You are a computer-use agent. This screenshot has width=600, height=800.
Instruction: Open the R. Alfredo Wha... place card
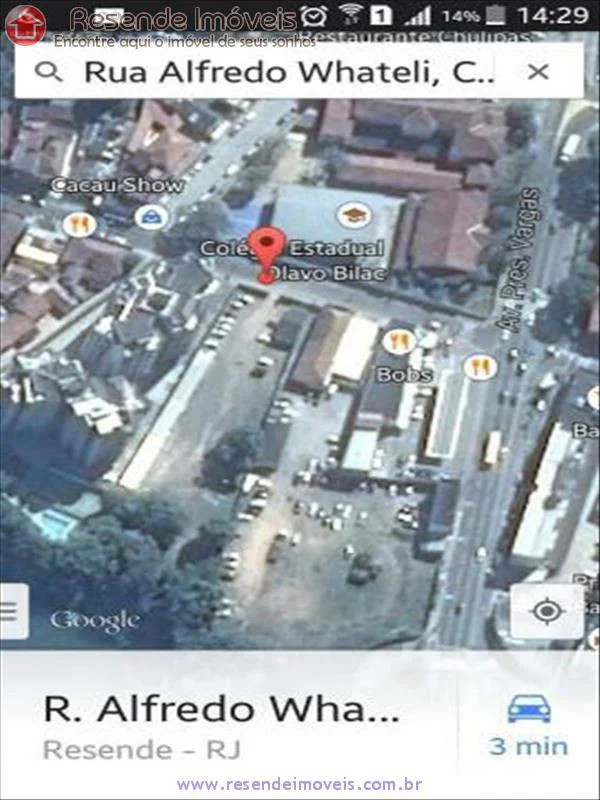coord(222,725)
